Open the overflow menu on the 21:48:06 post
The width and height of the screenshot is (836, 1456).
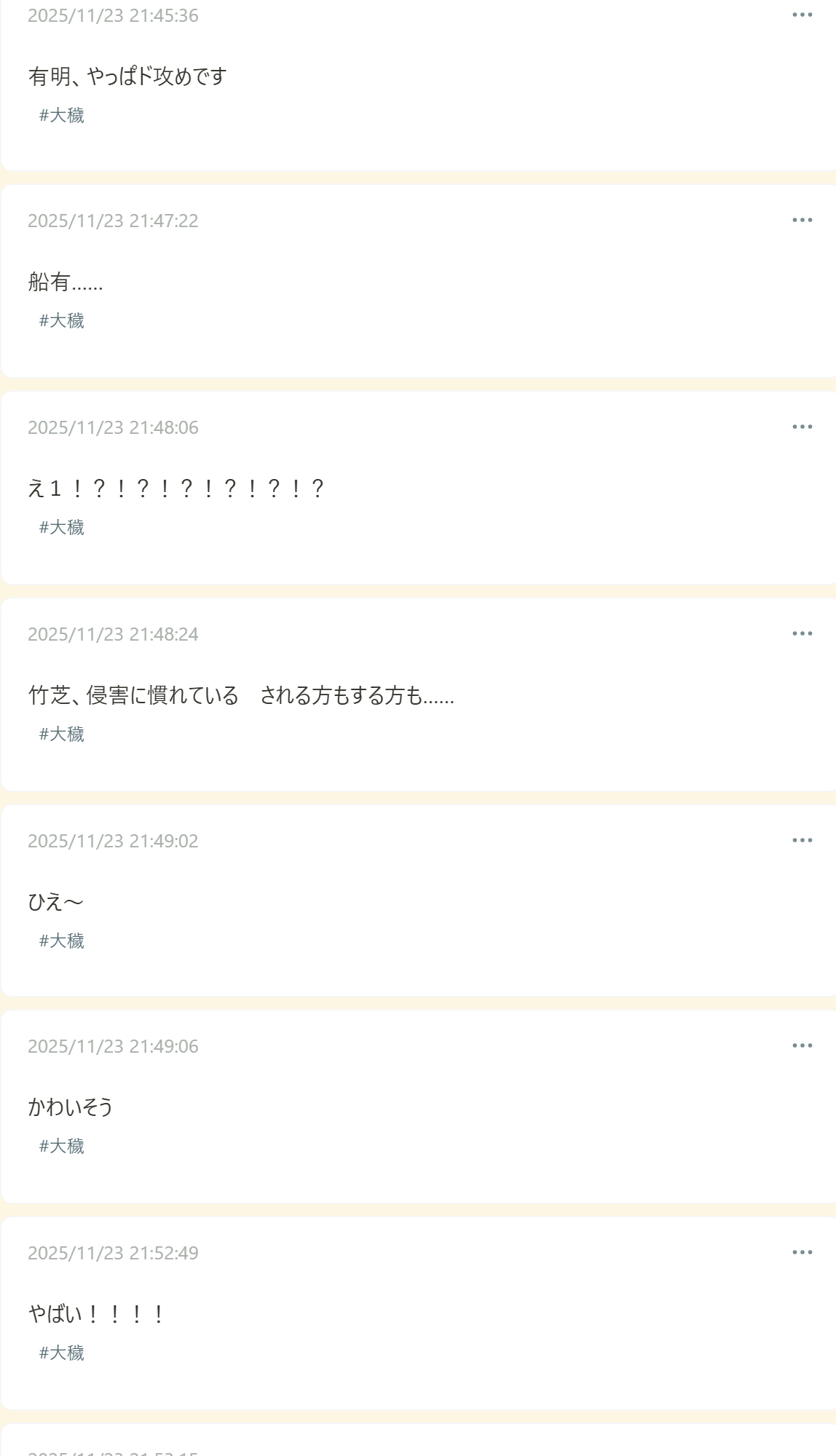coord(802,427)
